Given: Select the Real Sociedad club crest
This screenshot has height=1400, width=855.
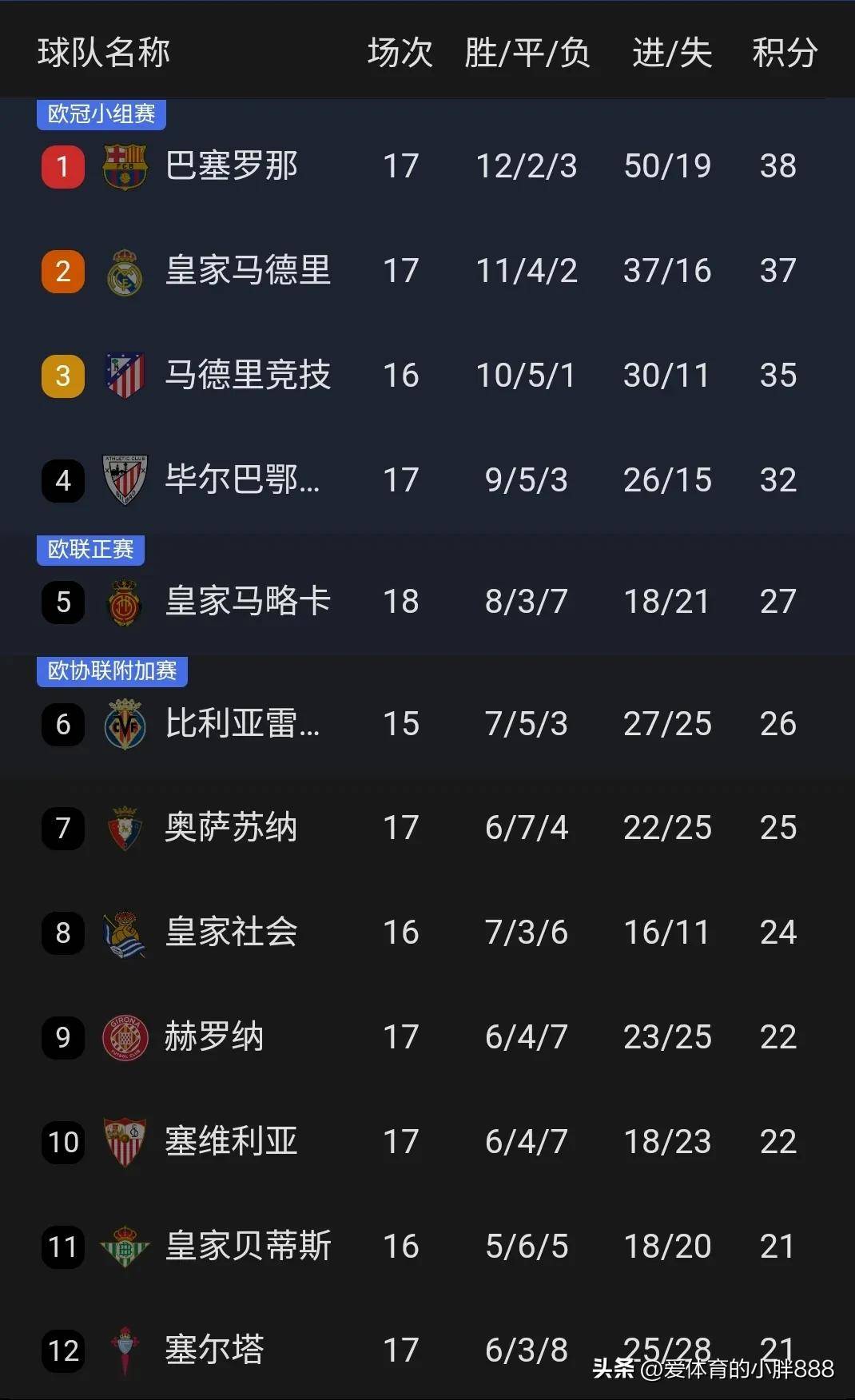Looking at the screenshot, I should [x=124, y=933].
